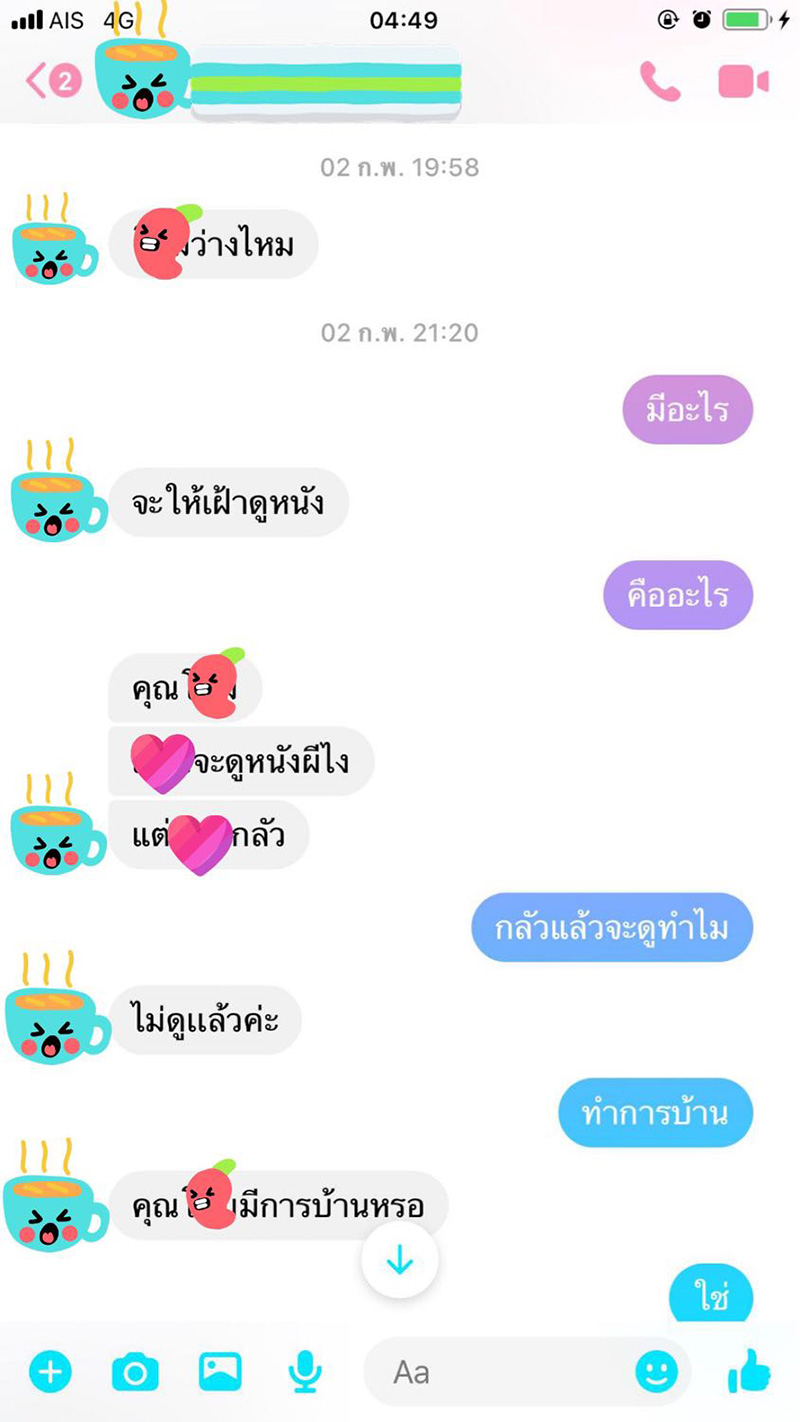
Task: Select the 'มีอะไร' purple message bubble
Action: coord(687,409)
